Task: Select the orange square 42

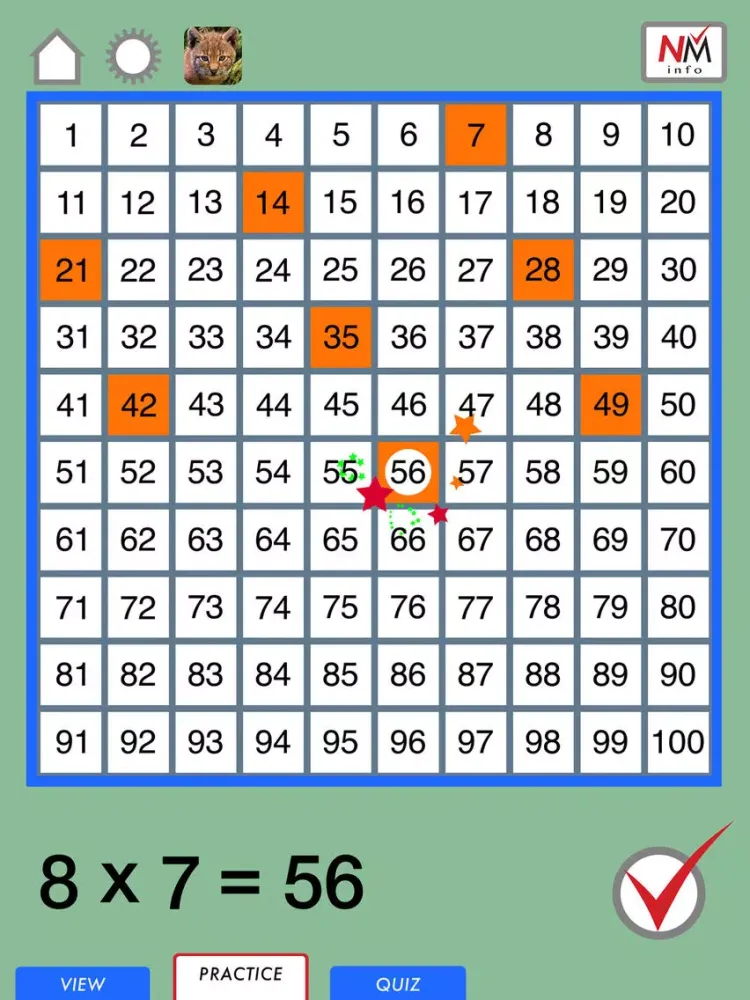Action: click(x=139, y=405)
